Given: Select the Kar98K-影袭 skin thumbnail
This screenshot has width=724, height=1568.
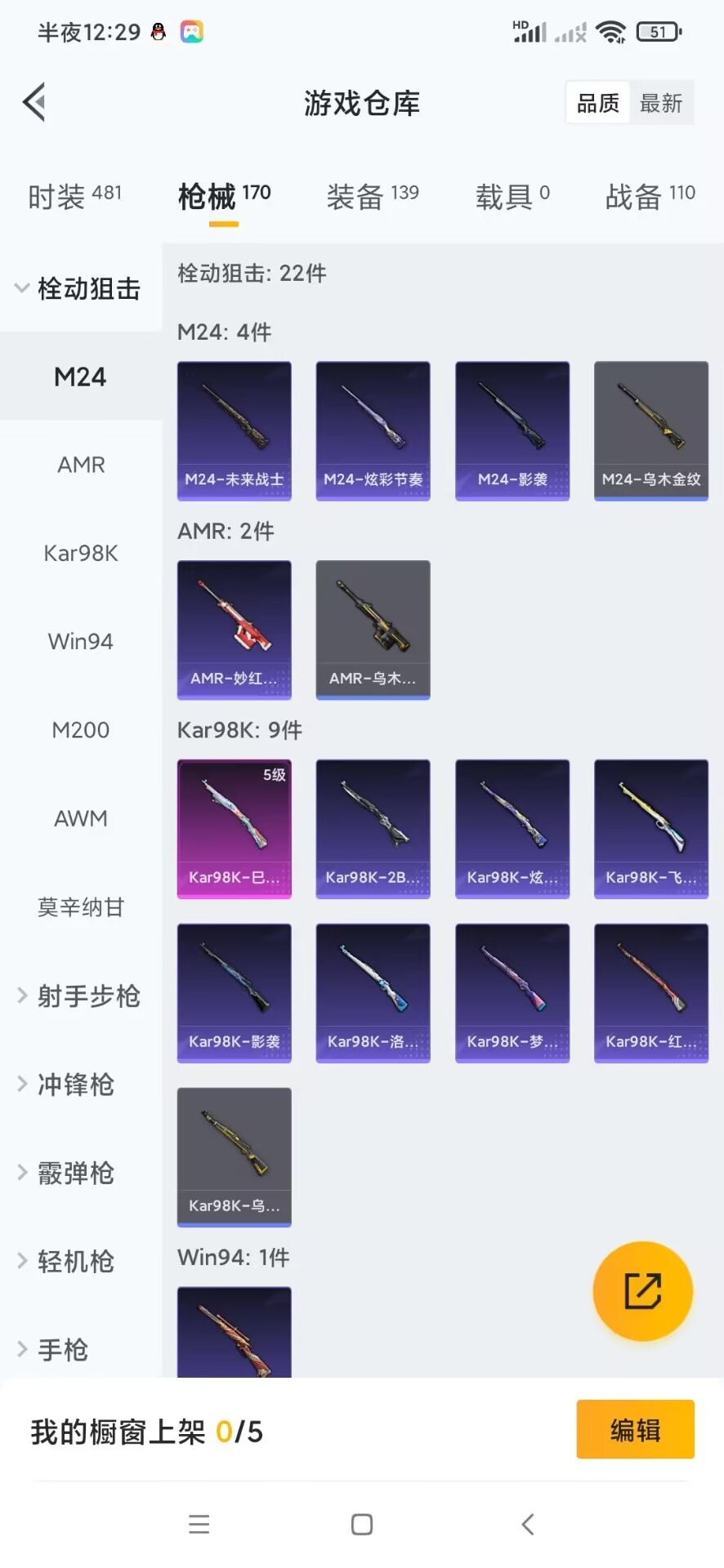Looking at the screenshot, I should [234, 992].
